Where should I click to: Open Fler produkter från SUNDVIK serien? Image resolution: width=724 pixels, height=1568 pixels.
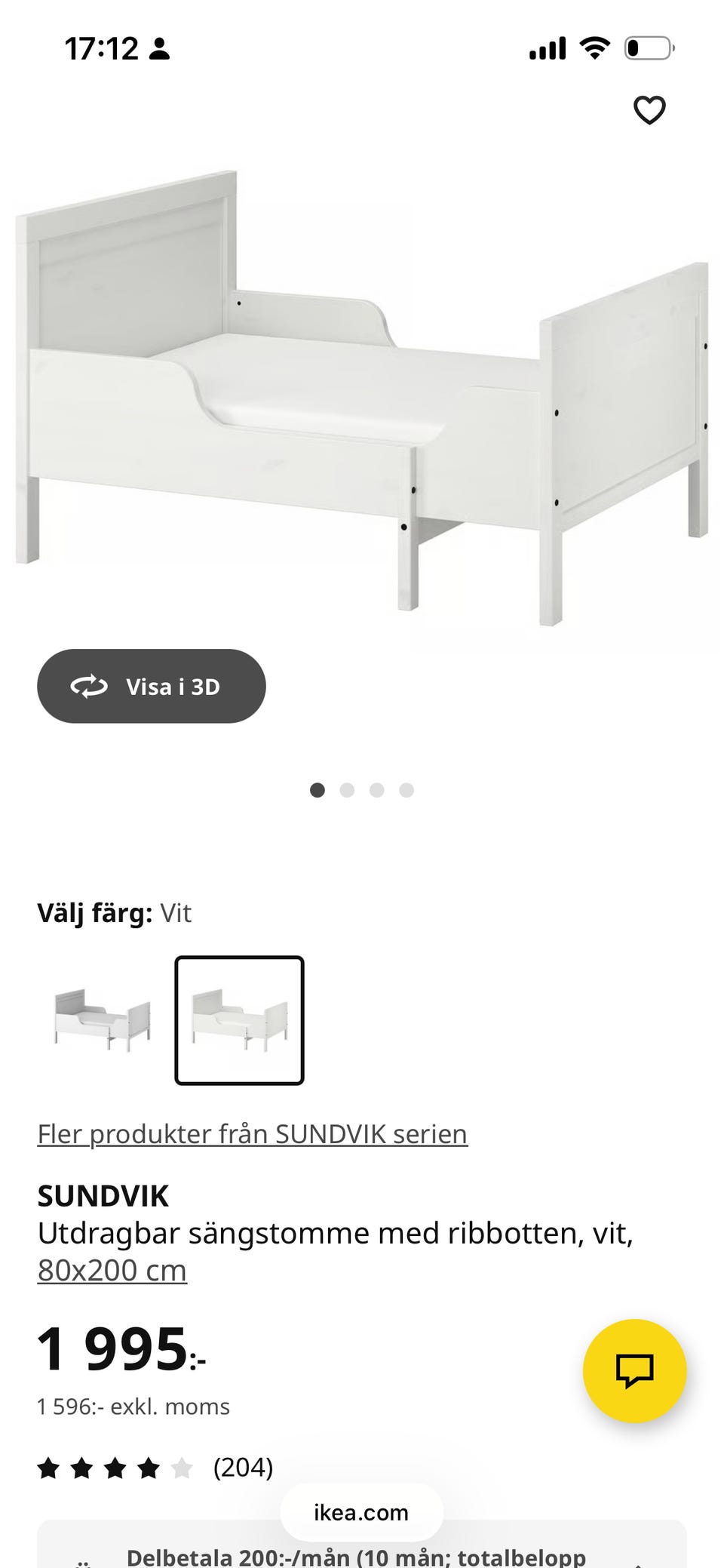pyautogui.click(x=252, y=1133)
